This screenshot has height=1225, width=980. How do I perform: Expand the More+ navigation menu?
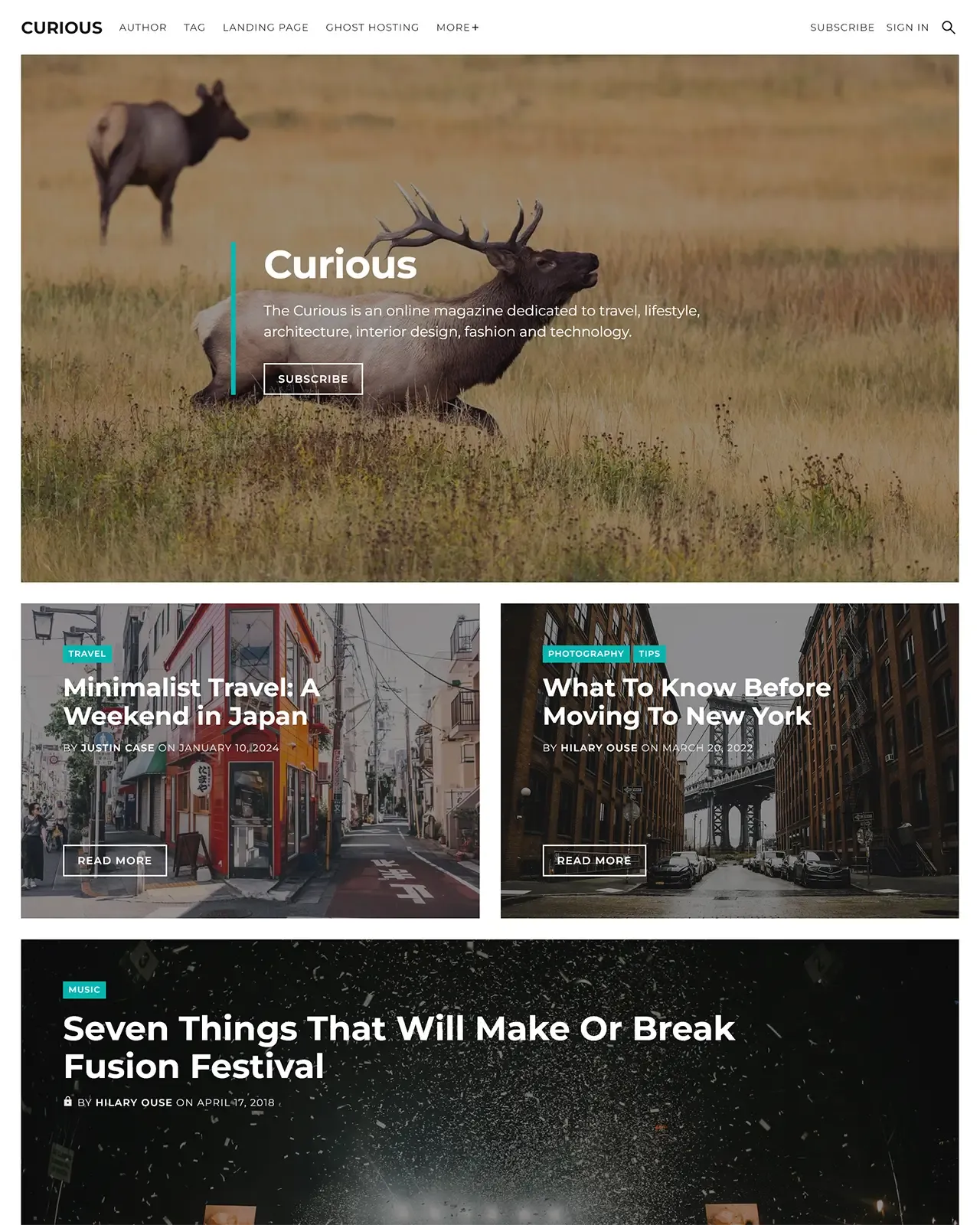pos(457,28)
